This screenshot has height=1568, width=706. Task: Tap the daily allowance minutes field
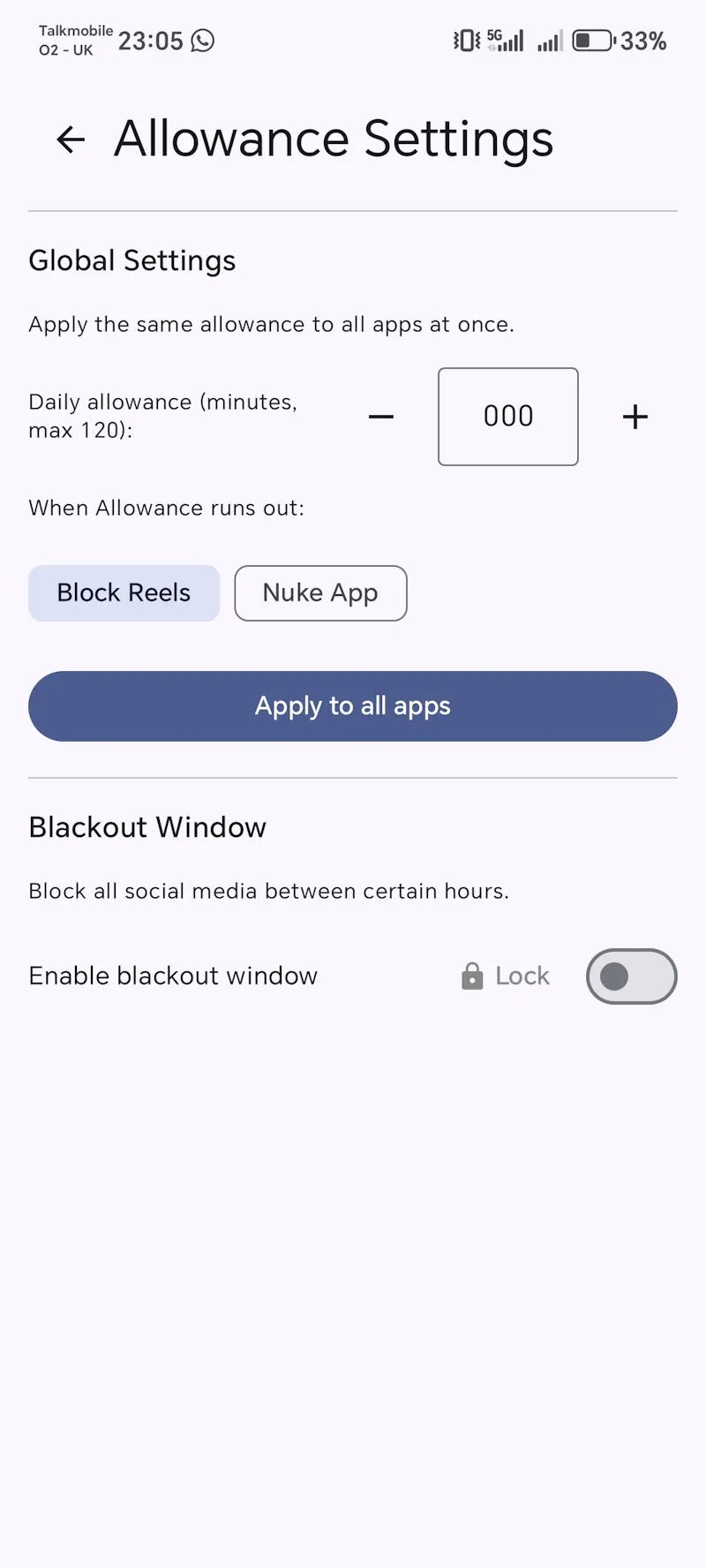[508, 417]
